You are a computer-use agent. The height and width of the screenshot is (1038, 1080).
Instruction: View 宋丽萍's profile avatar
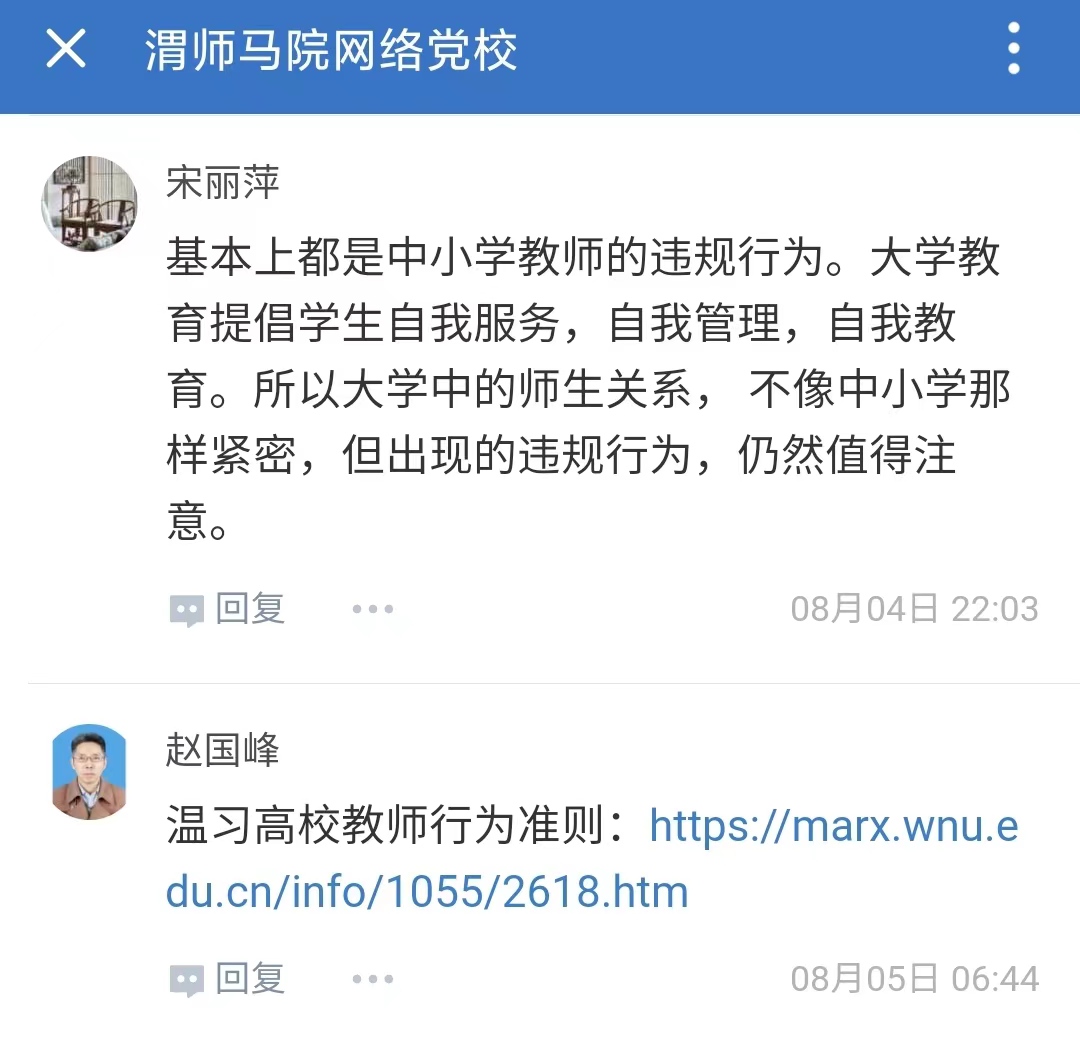tap(89, 203)
